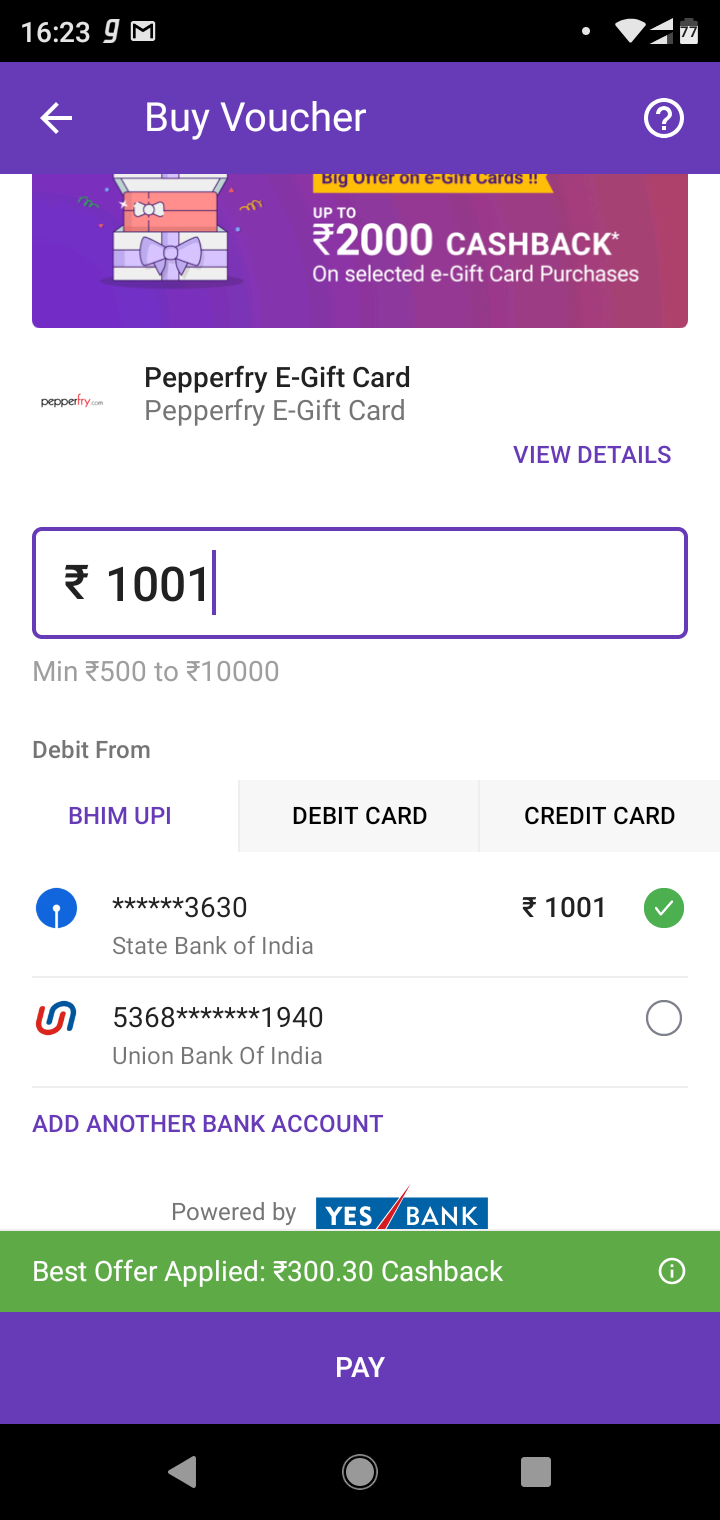Select the Union Bank Of India account
The image size is (720, 1520).
[360, 1033]
